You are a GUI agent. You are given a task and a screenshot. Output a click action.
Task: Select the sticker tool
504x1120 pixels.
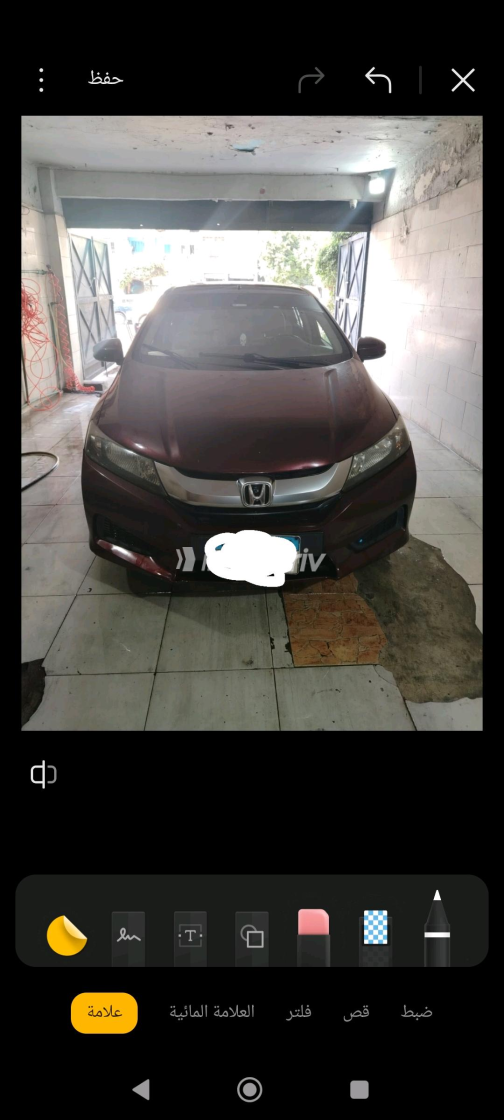66,936
